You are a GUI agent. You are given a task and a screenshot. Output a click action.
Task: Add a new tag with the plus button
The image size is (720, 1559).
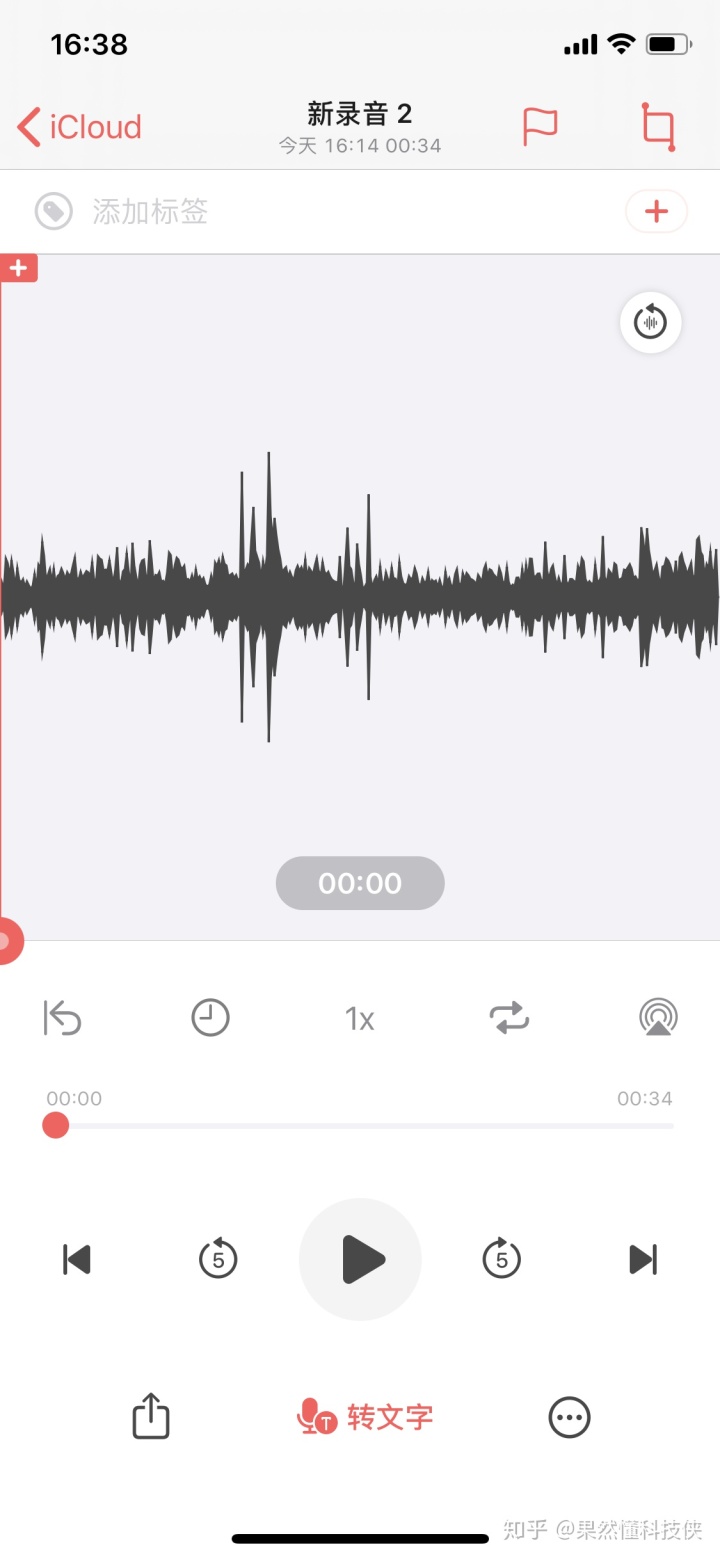point(656,212)
